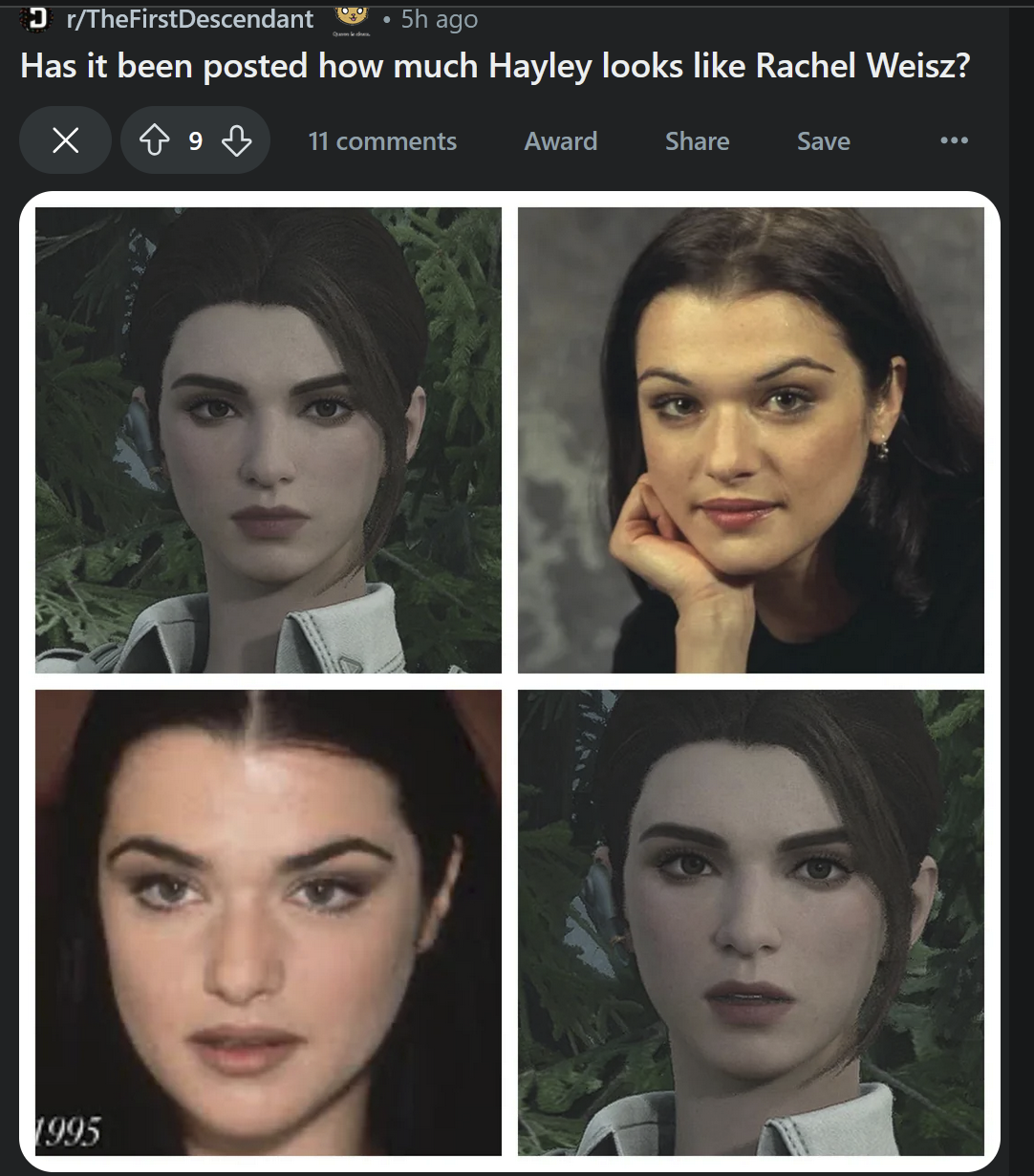Visit the r/TheFirstDescendant subreddit
1034x1176 pixels.
[x=189, y=19]
